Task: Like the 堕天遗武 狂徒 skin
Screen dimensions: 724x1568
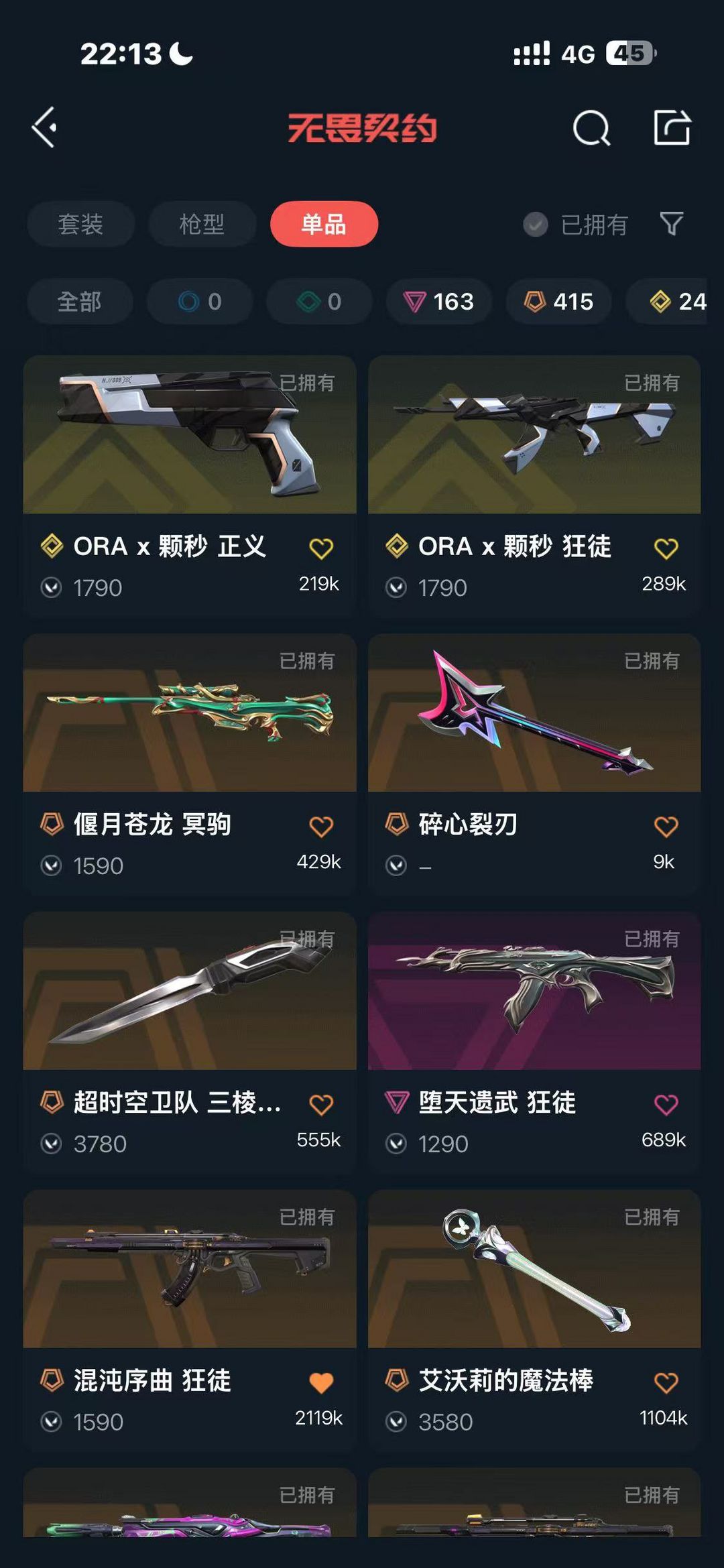Action: click(x=666, y=1105)
